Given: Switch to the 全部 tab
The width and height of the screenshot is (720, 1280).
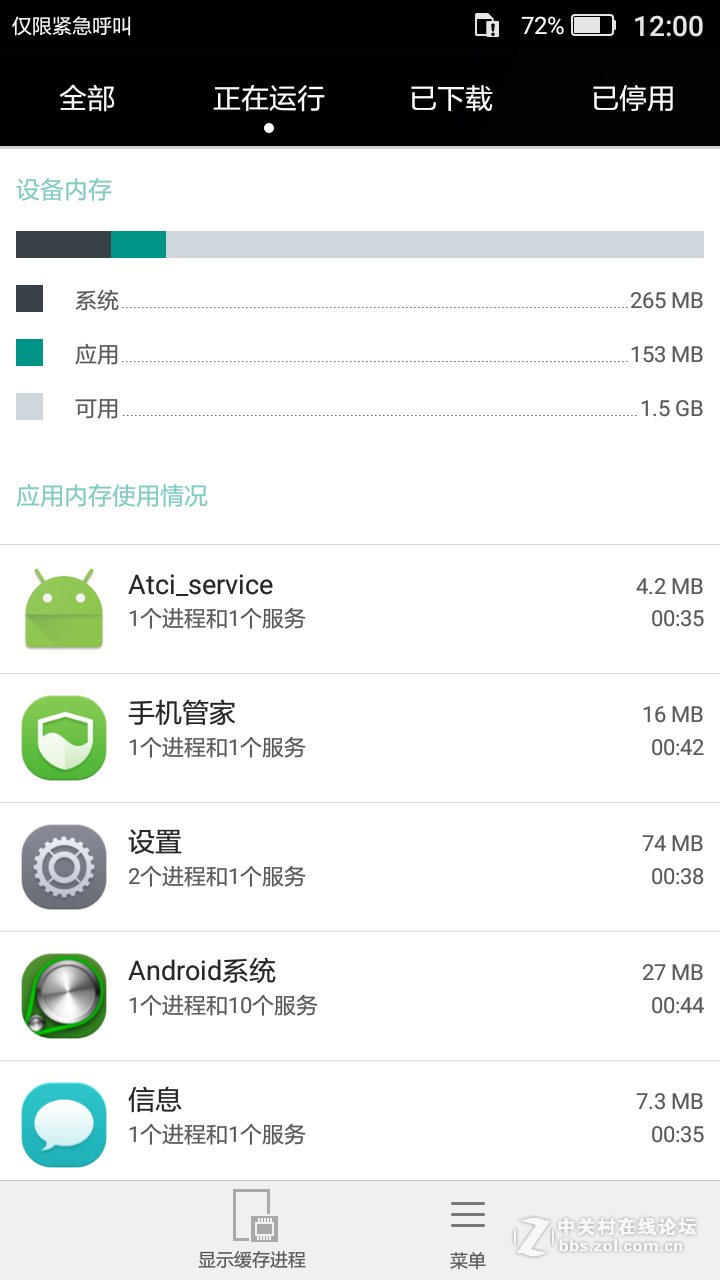Looking at the screenshot, I should (88, 99).
